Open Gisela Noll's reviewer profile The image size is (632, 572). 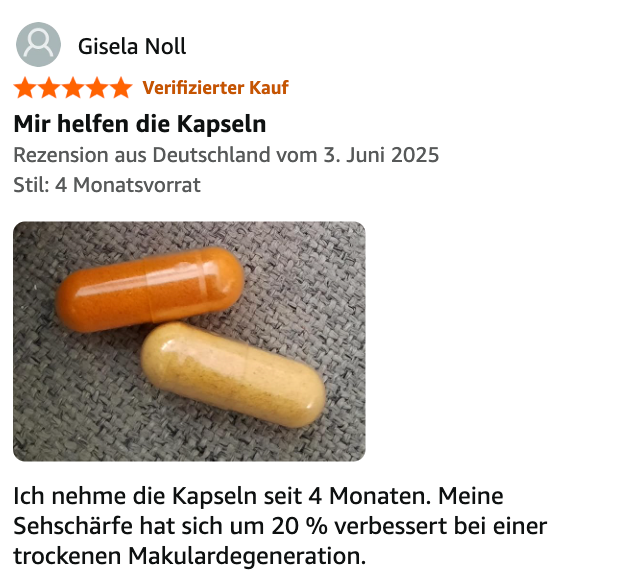131,46
